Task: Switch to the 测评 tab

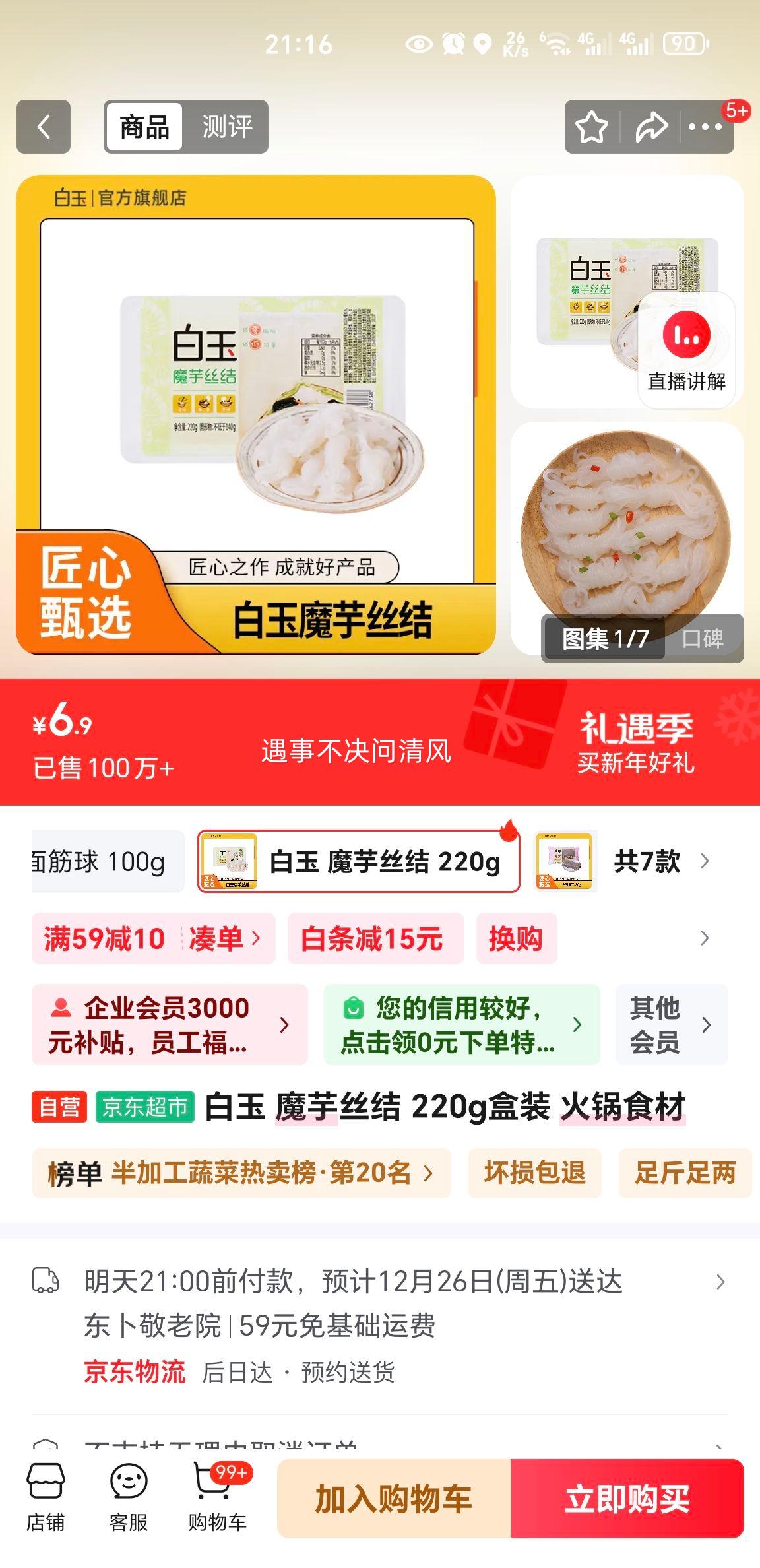Action: pyautogui.click(x=226, y=127)
